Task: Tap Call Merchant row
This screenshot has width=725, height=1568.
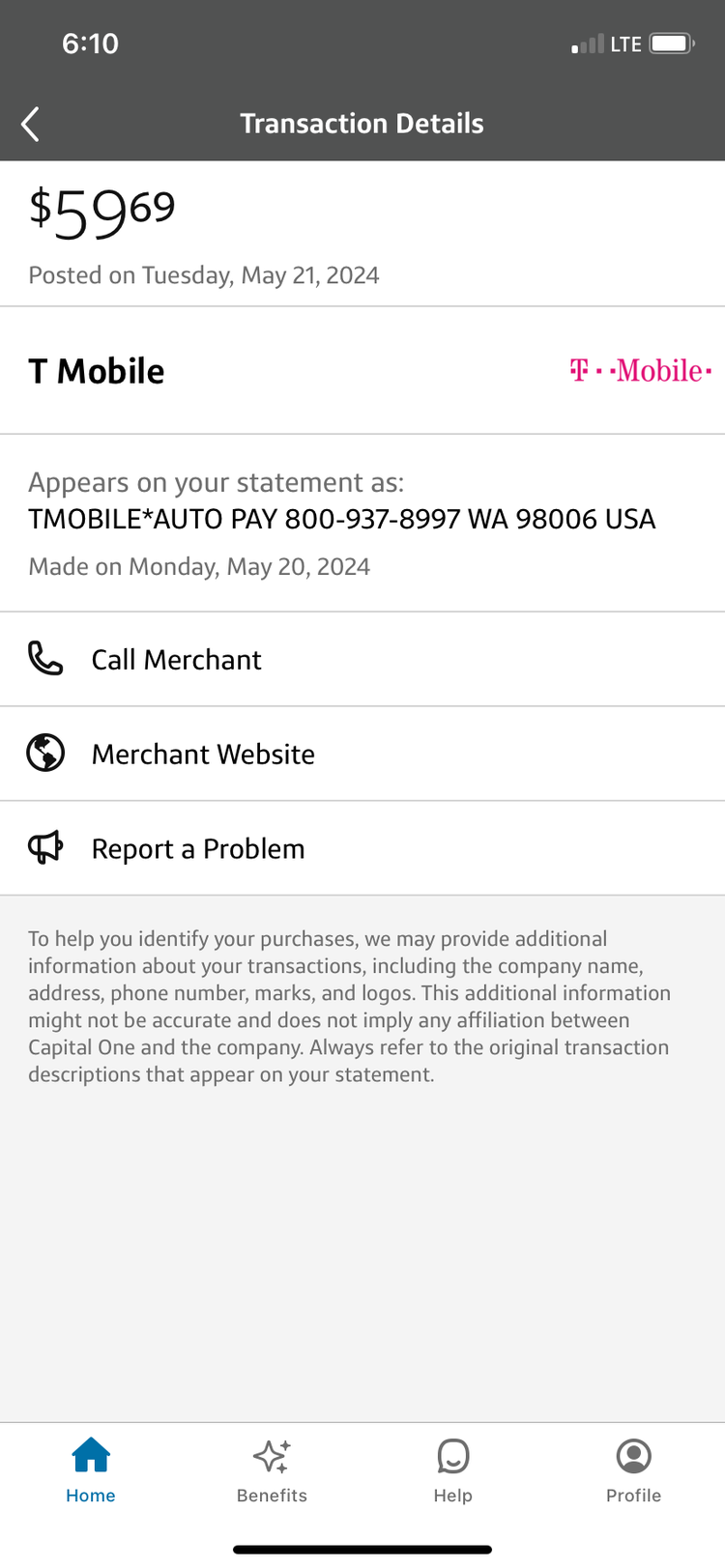Action: tap(362, 659)
